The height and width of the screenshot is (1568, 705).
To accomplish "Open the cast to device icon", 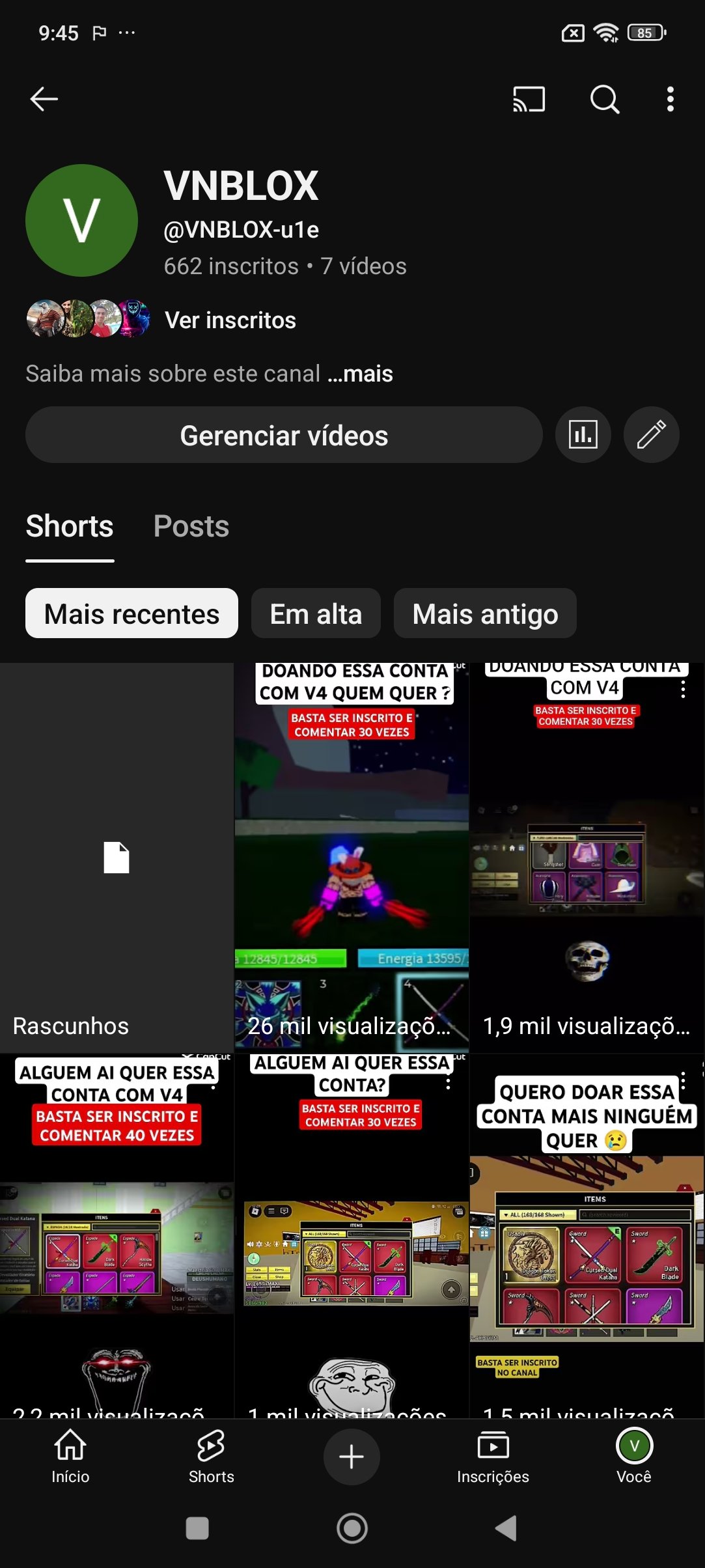I will [529, 99].
